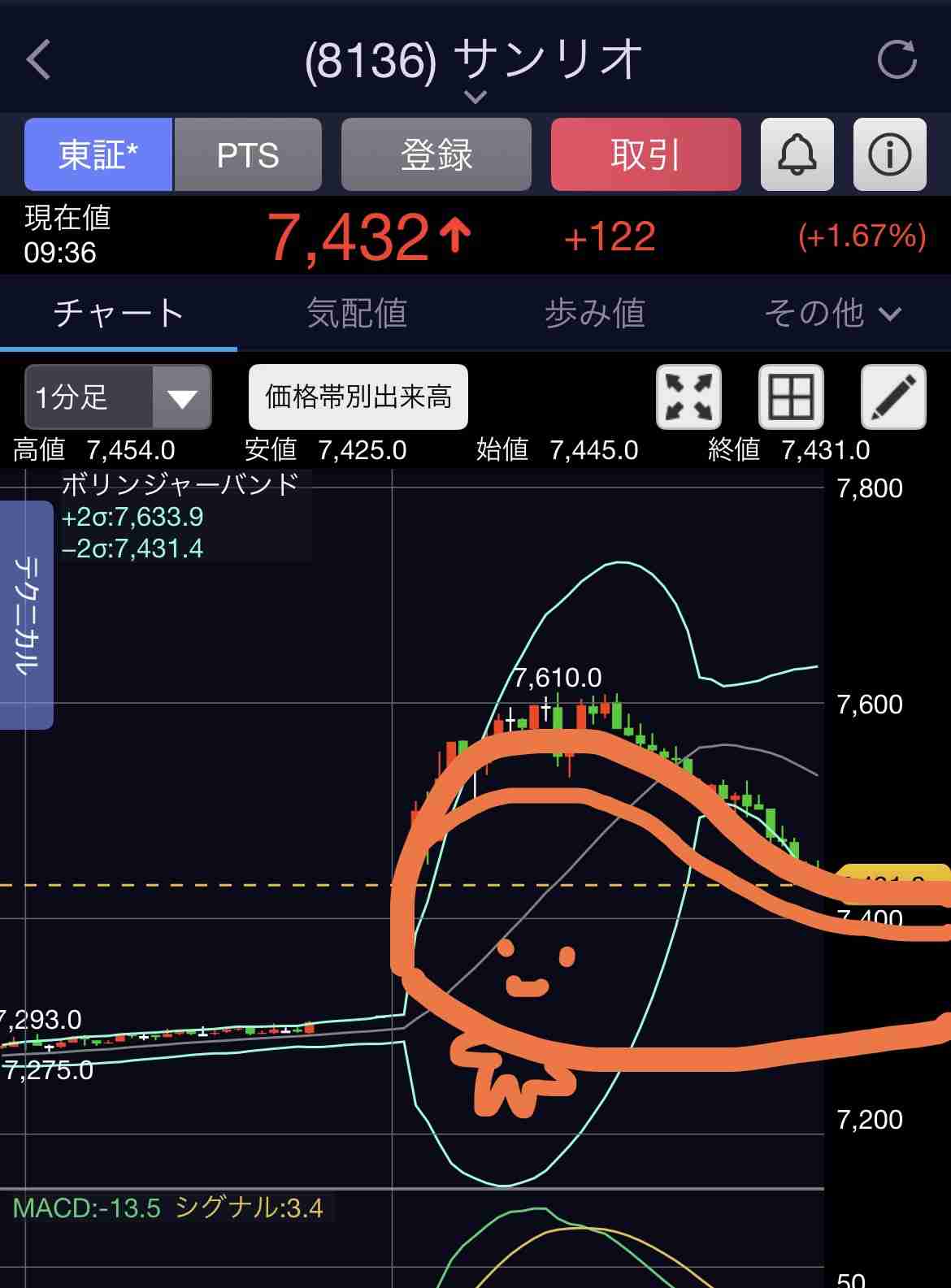Open the stock information icon
Image resolution: width=951 pixels, height=1288 pixels.
(x=889, y=154)
